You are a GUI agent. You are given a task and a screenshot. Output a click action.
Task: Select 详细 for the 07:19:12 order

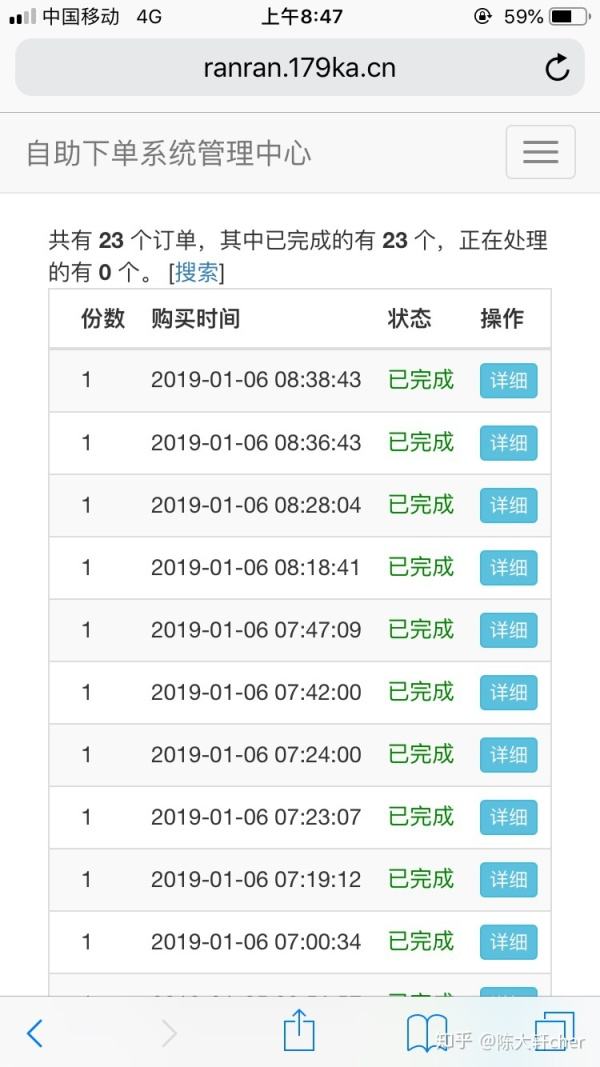[x=508, y=880]
